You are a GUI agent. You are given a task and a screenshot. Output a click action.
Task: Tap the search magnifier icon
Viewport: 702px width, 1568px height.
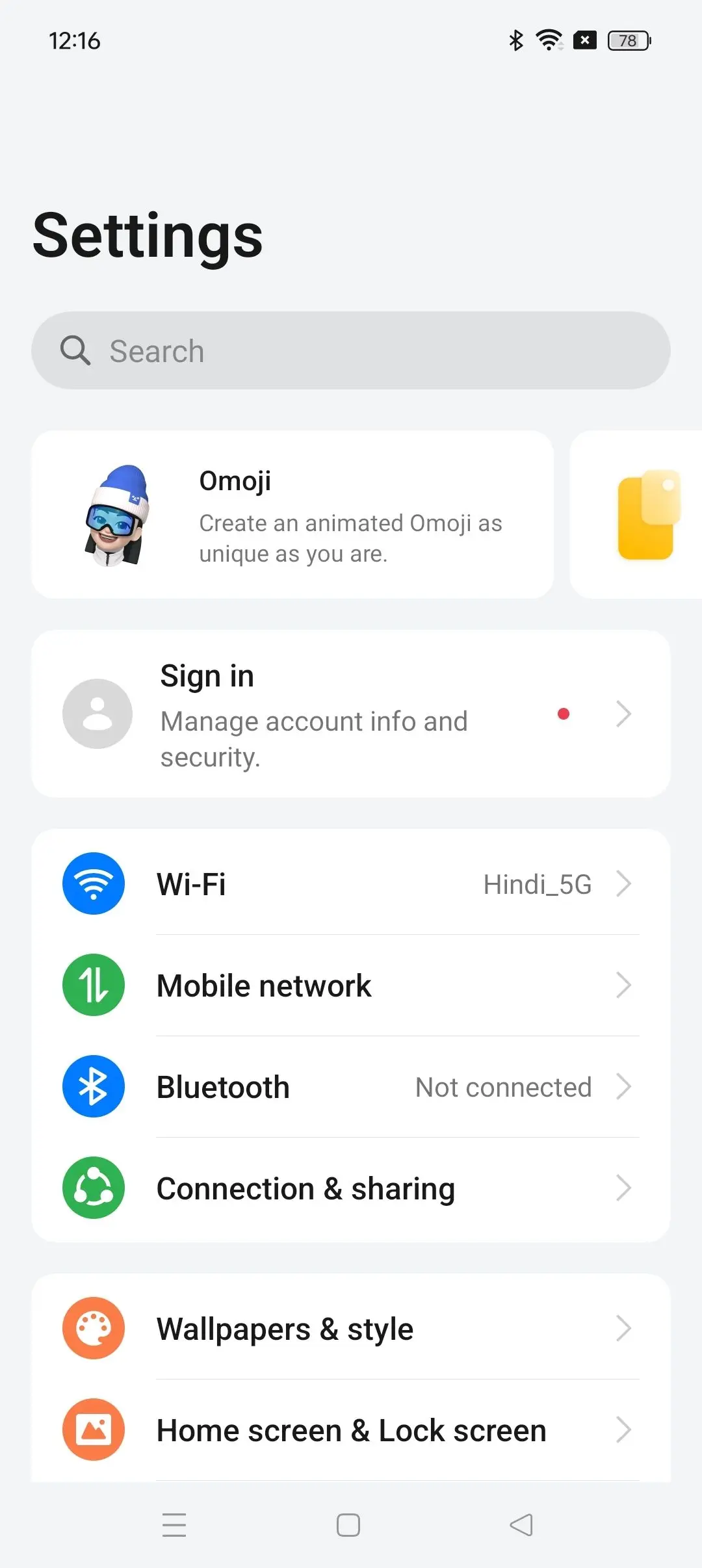tap(76, 350)
